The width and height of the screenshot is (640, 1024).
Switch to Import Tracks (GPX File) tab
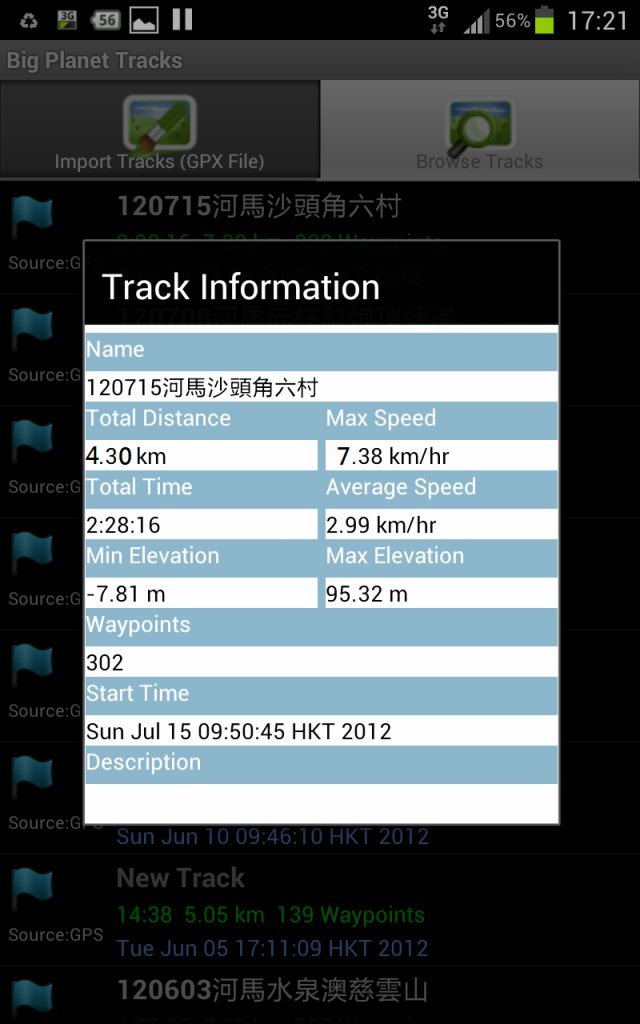tap(160, 130)
